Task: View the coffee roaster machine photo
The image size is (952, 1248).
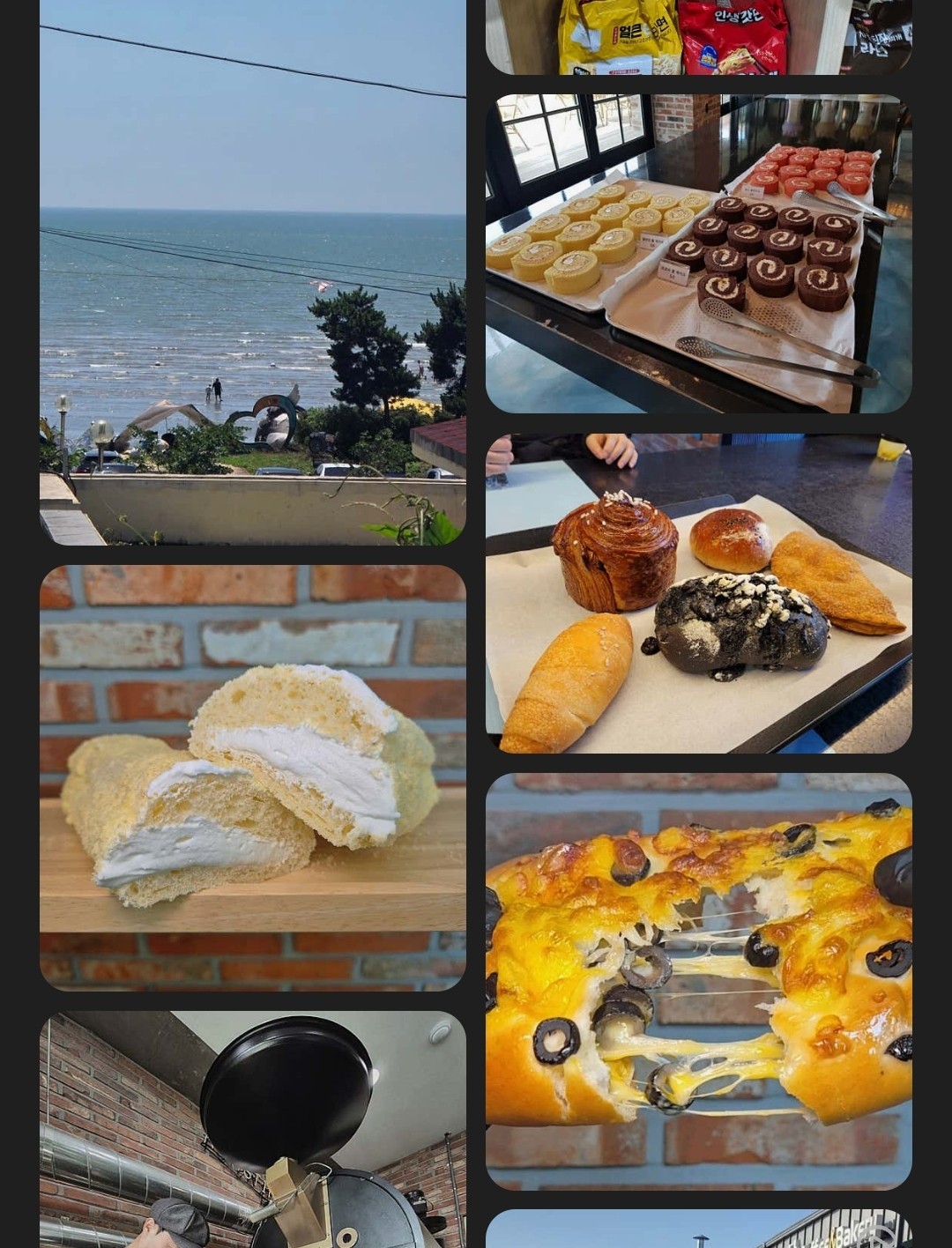Action: (252, 1129)
